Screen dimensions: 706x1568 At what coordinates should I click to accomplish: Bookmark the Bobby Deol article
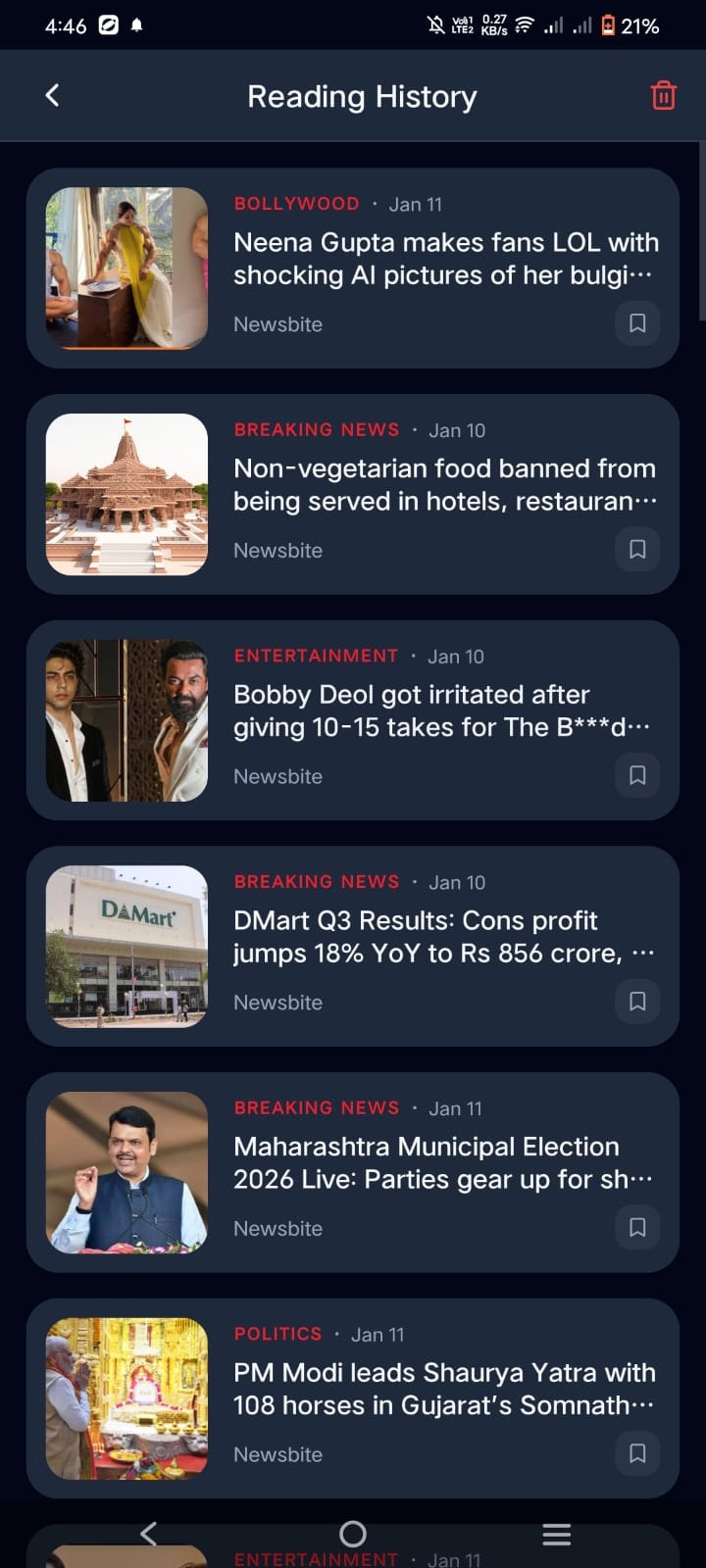pyautogui.click(x=637, y=775)
